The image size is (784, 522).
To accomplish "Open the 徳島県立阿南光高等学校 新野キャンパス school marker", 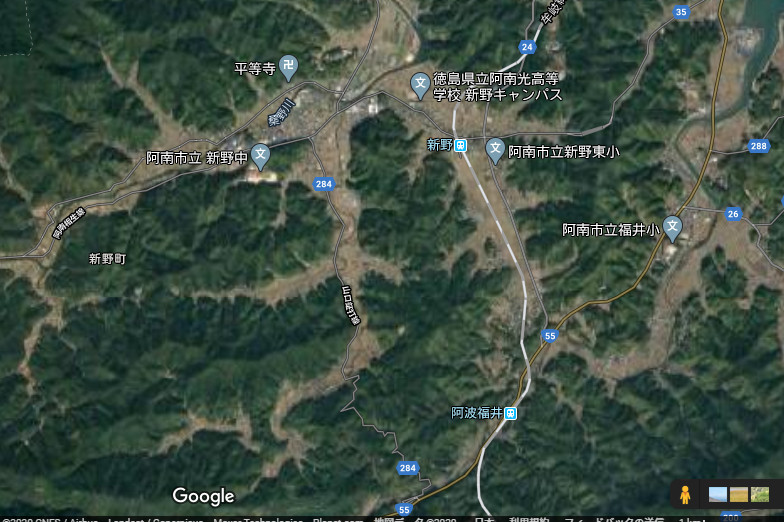I will click(x=421, y=84).
